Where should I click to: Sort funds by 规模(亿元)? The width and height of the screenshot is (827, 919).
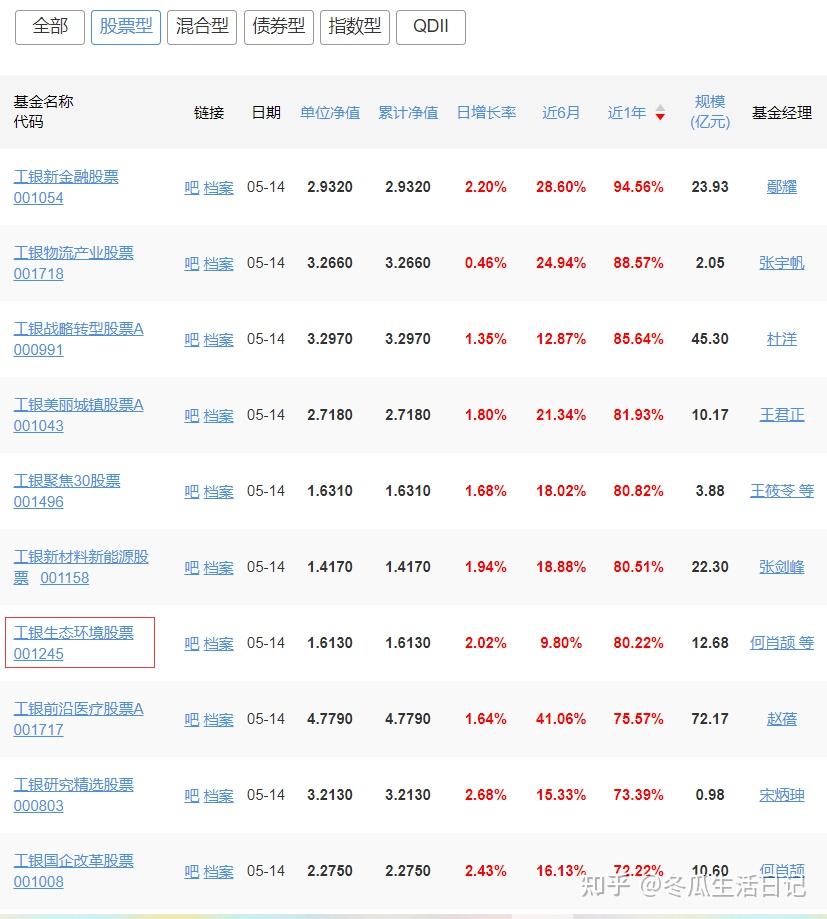pyautogui.click(x=710, y=111)
